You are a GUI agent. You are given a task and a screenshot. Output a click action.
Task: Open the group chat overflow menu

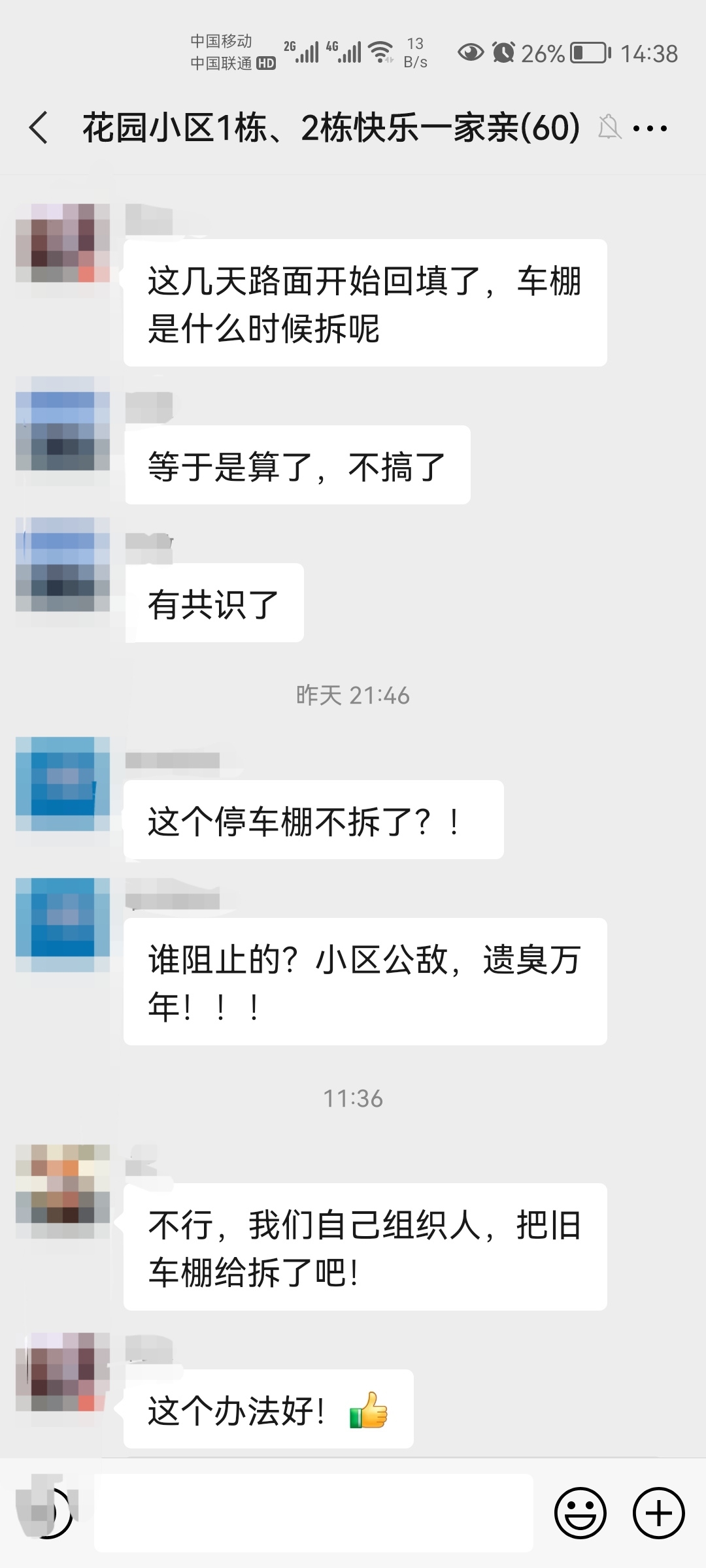[x=650, y=129]
